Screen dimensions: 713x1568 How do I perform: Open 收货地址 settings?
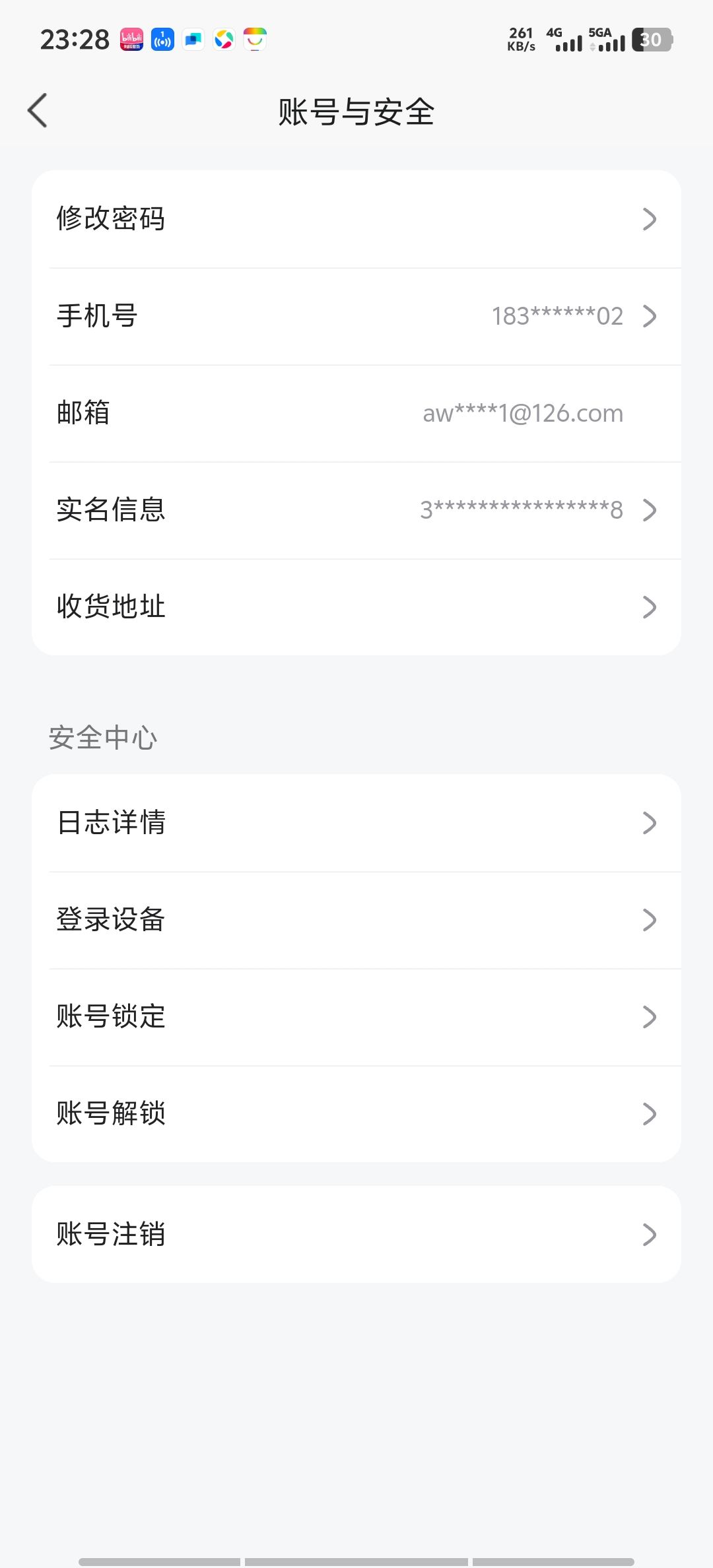pyautogui.click(x=356, y=607)
